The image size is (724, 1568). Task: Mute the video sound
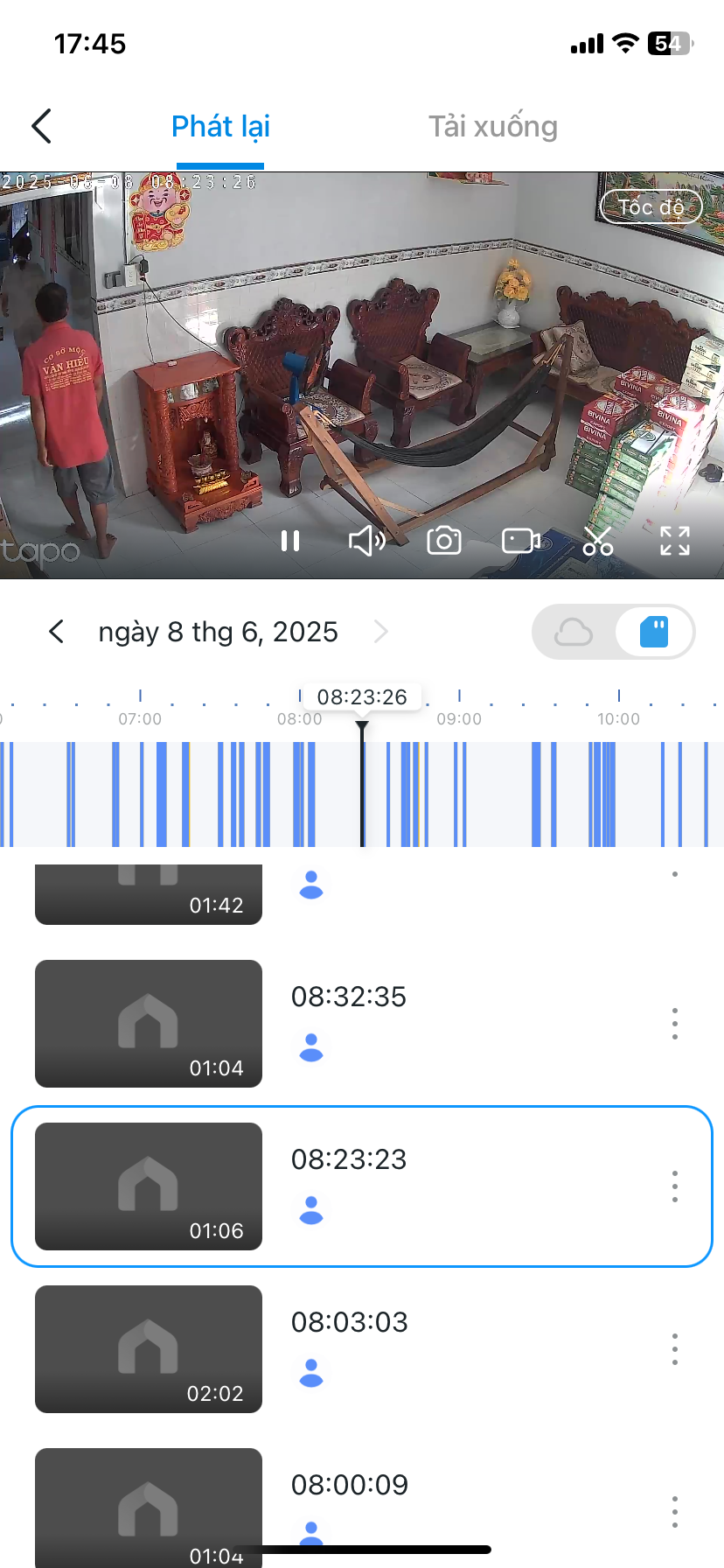(x=366, y=542)
